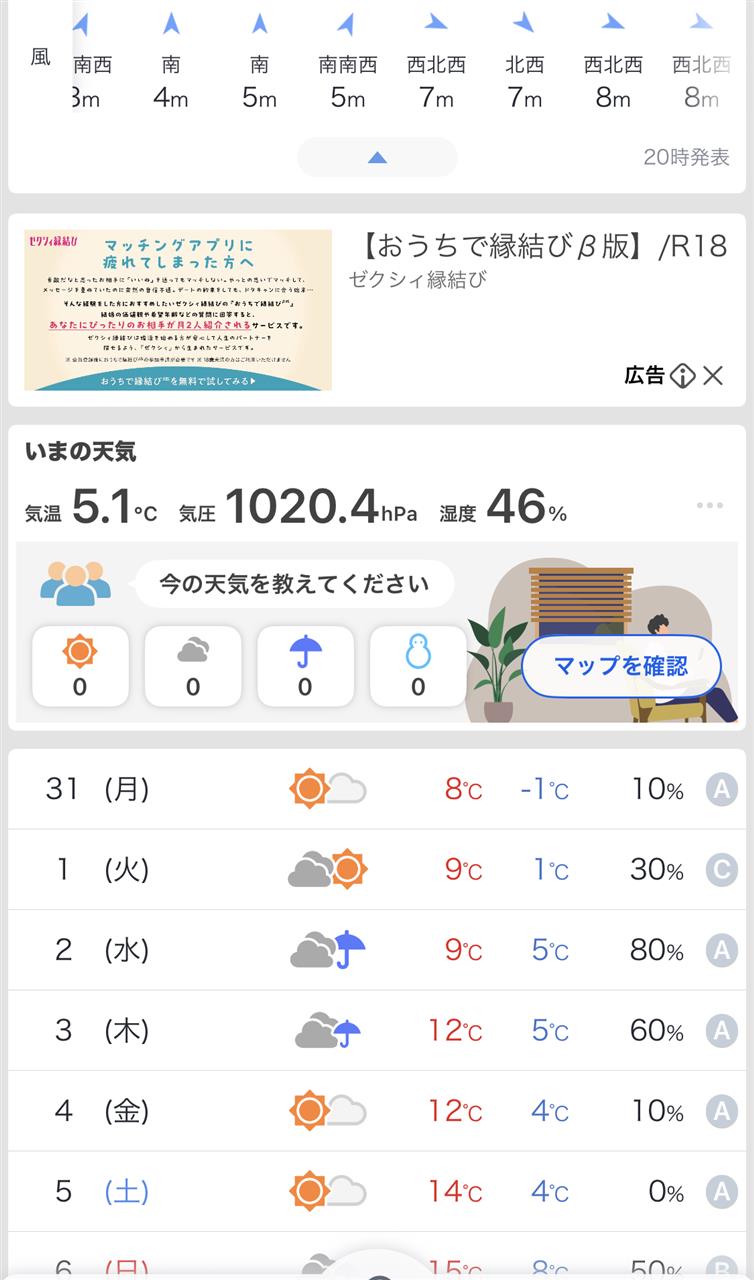This screenshot has height=1280, width=754.
Task: View details for 2 (水) rainy day
Action: 377,950
